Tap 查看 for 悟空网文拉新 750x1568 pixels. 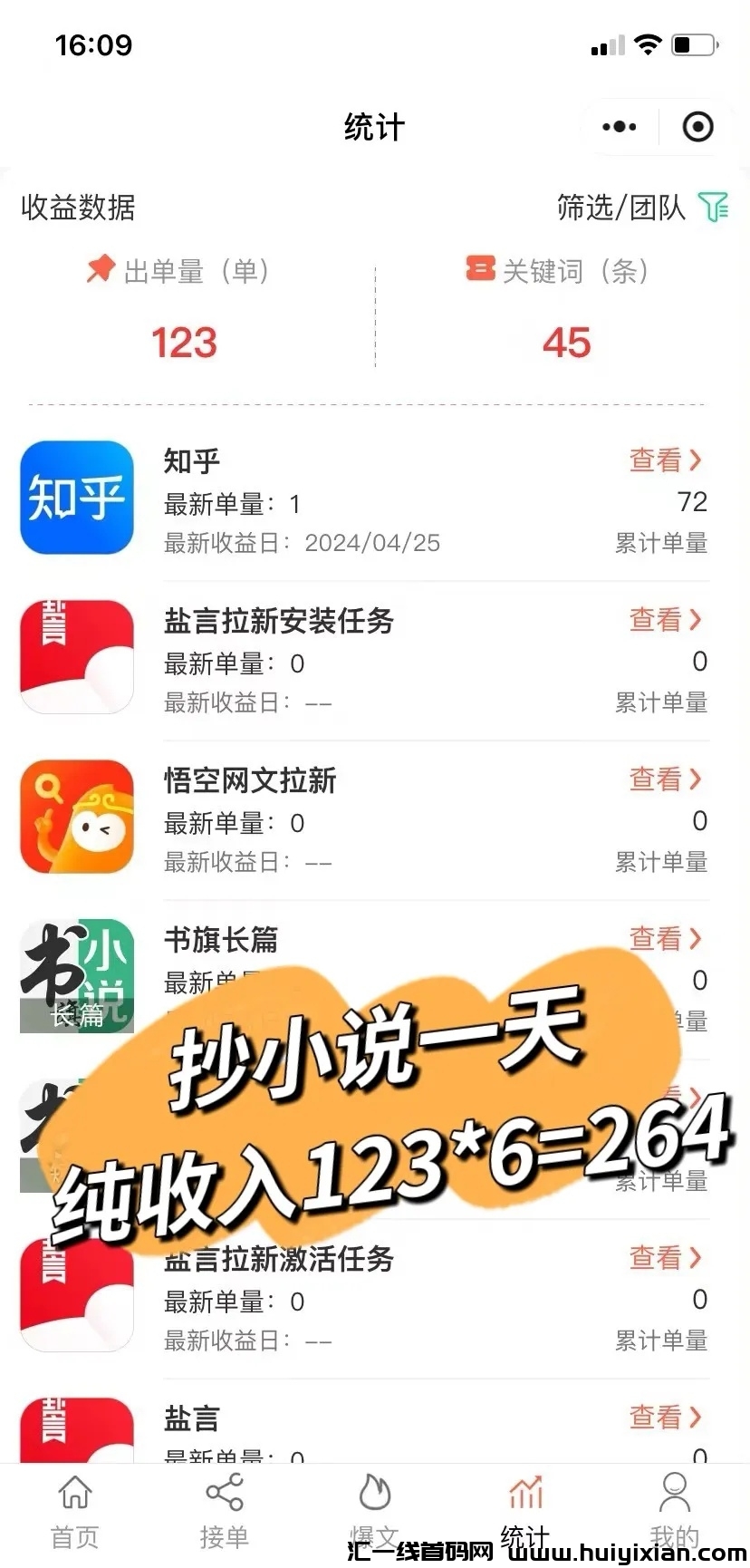(x=667, y=780)
